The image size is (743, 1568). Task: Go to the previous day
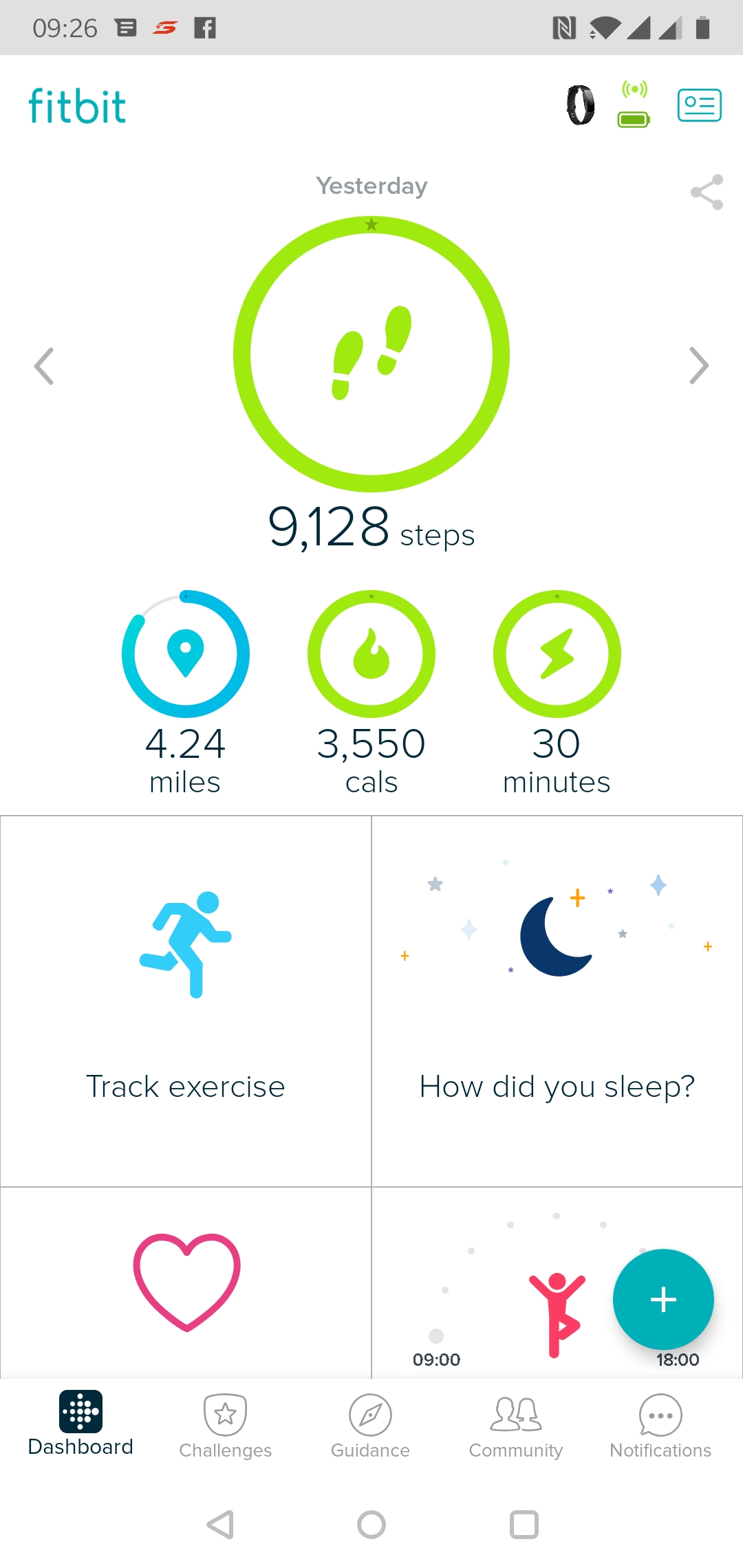pyautogui.click(x=44, y=366)
